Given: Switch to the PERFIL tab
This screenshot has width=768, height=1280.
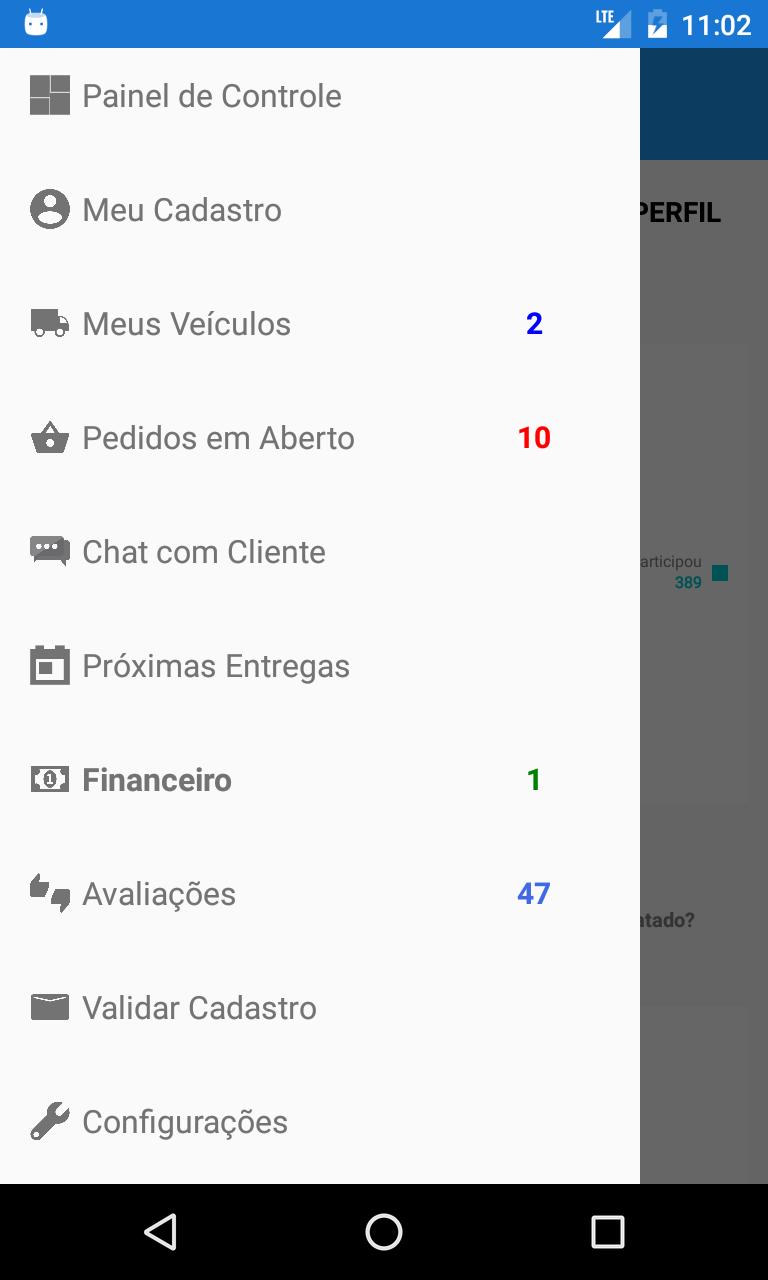Looking at the screenshot, I should point(690,212).
